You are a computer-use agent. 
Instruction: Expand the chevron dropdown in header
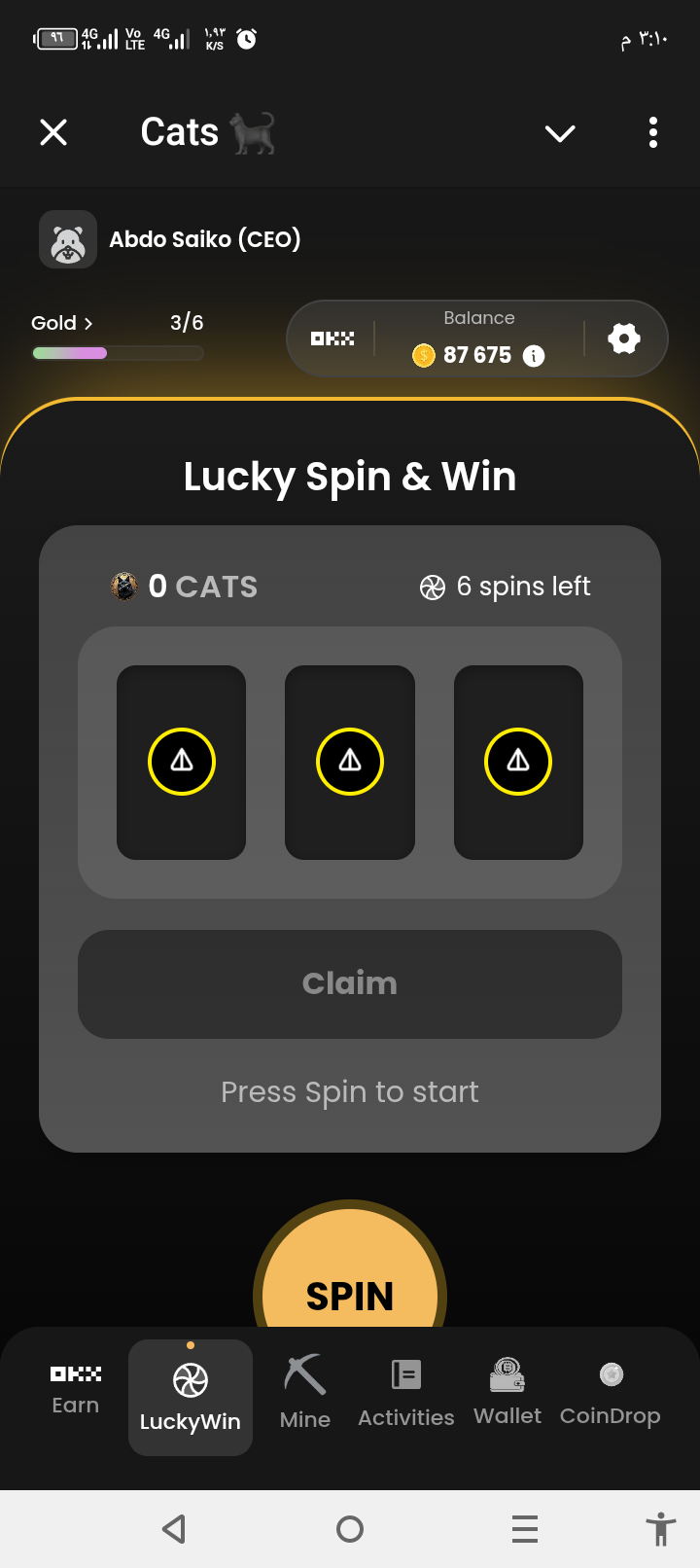(560, 133)
